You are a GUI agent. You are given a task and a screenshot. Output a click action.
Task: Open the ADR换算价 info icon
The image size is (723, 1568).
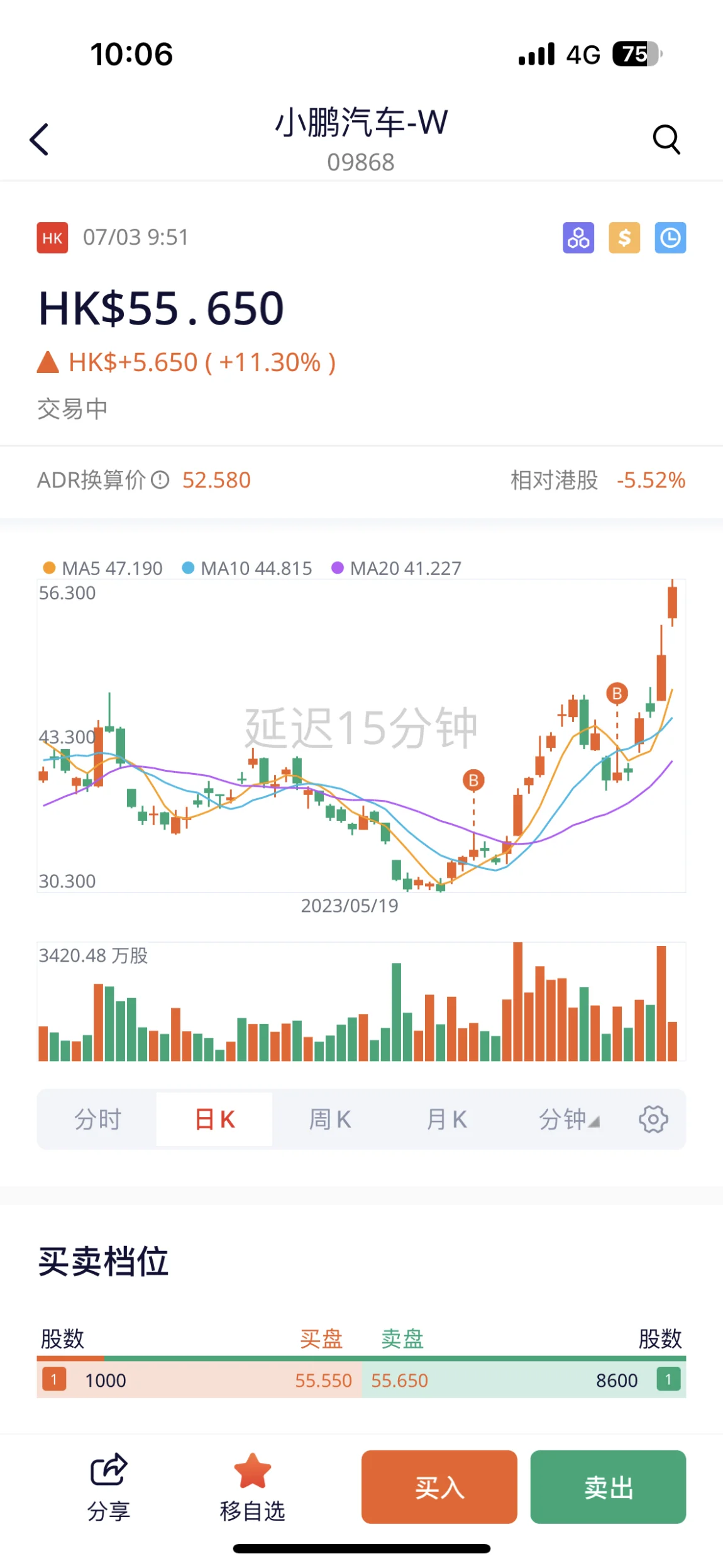(x=160, y=480)
